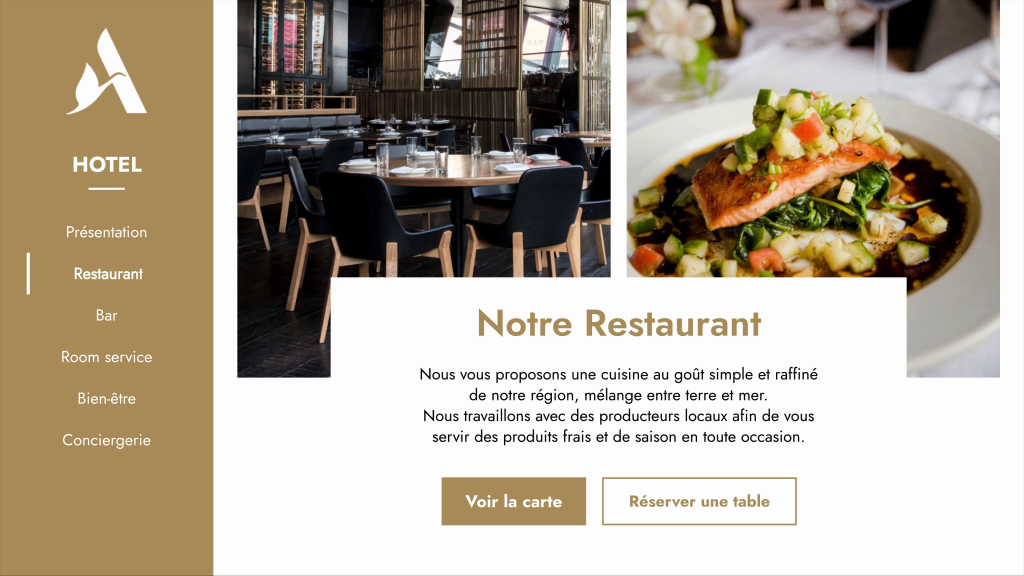
Task: Go to Room service
Action: [106, 357]
